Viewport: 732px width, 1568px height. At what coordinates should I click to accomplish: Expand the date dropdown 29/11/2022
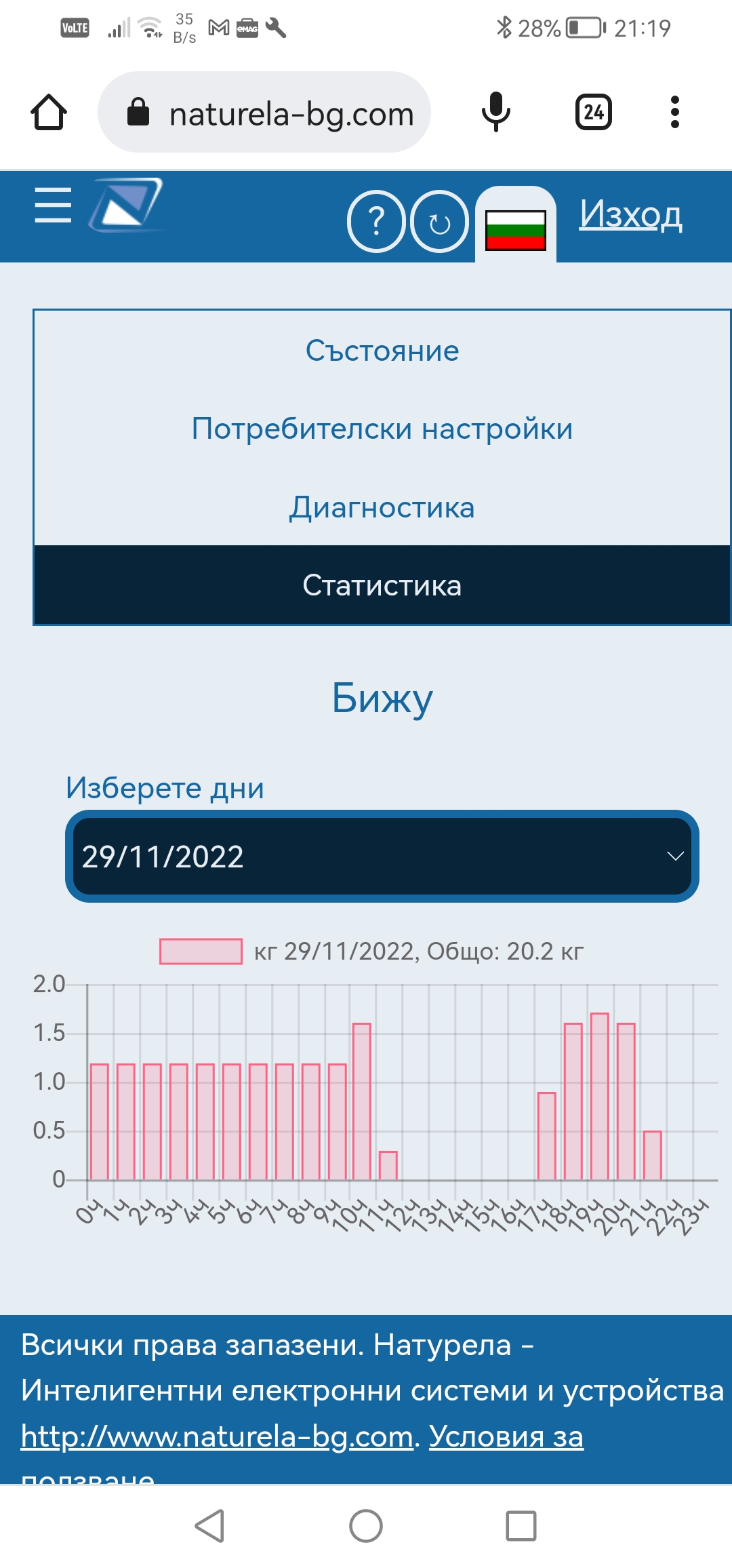click(x=382, y=856)
